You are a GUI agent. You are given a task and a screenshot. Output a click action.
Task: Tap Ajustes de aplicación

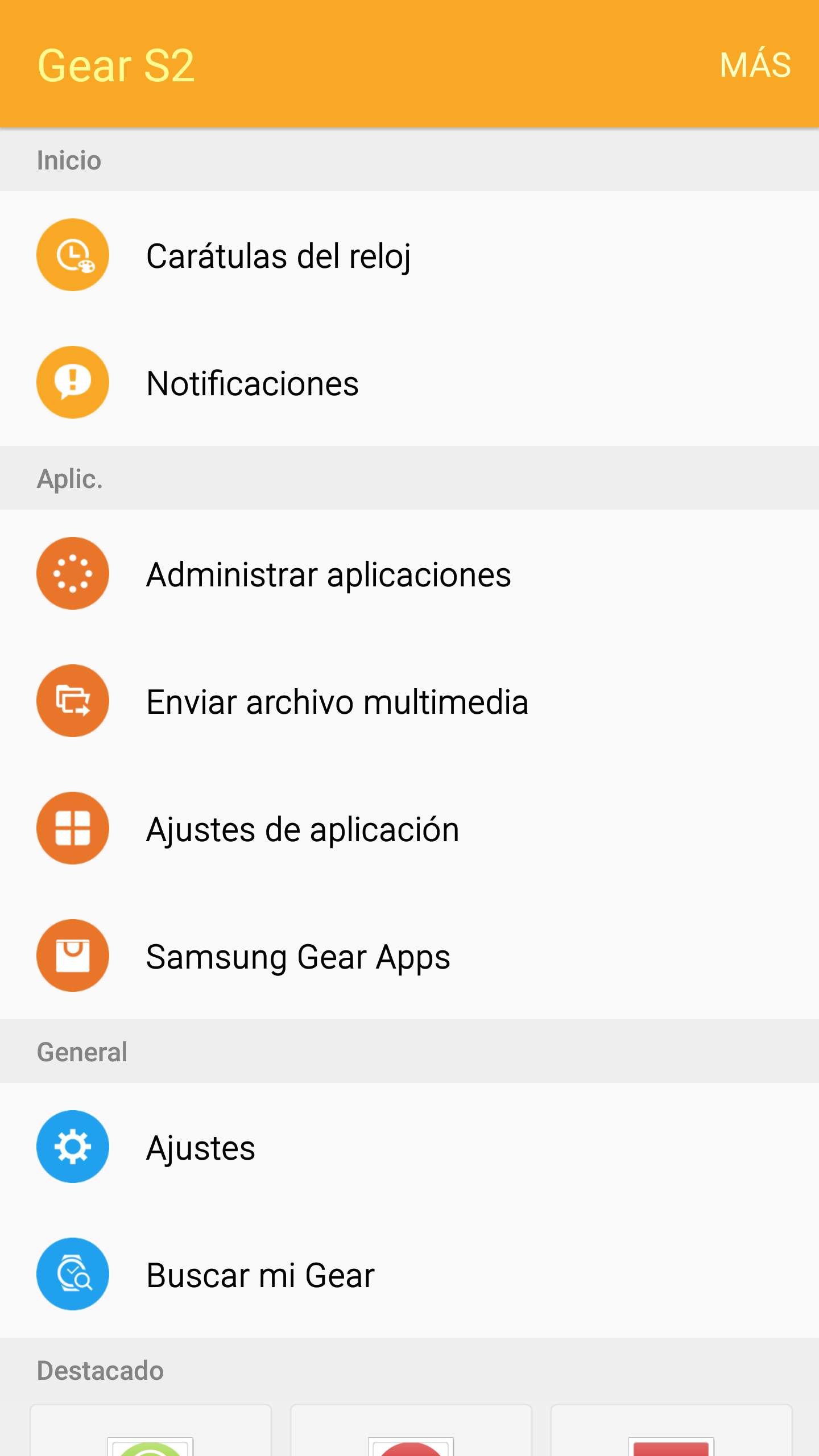coord(302,829)
